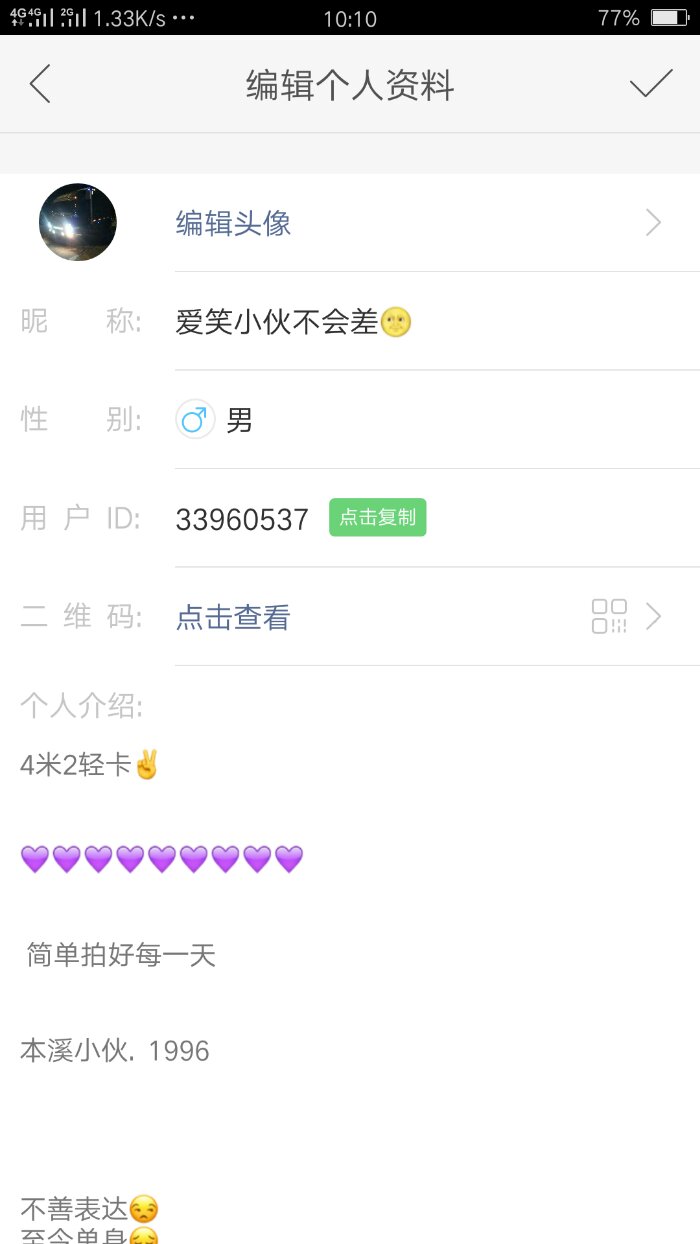Viewport: 700px width, 1244px height.
Task: Go back from edit profile page
Action: (40, 85)
